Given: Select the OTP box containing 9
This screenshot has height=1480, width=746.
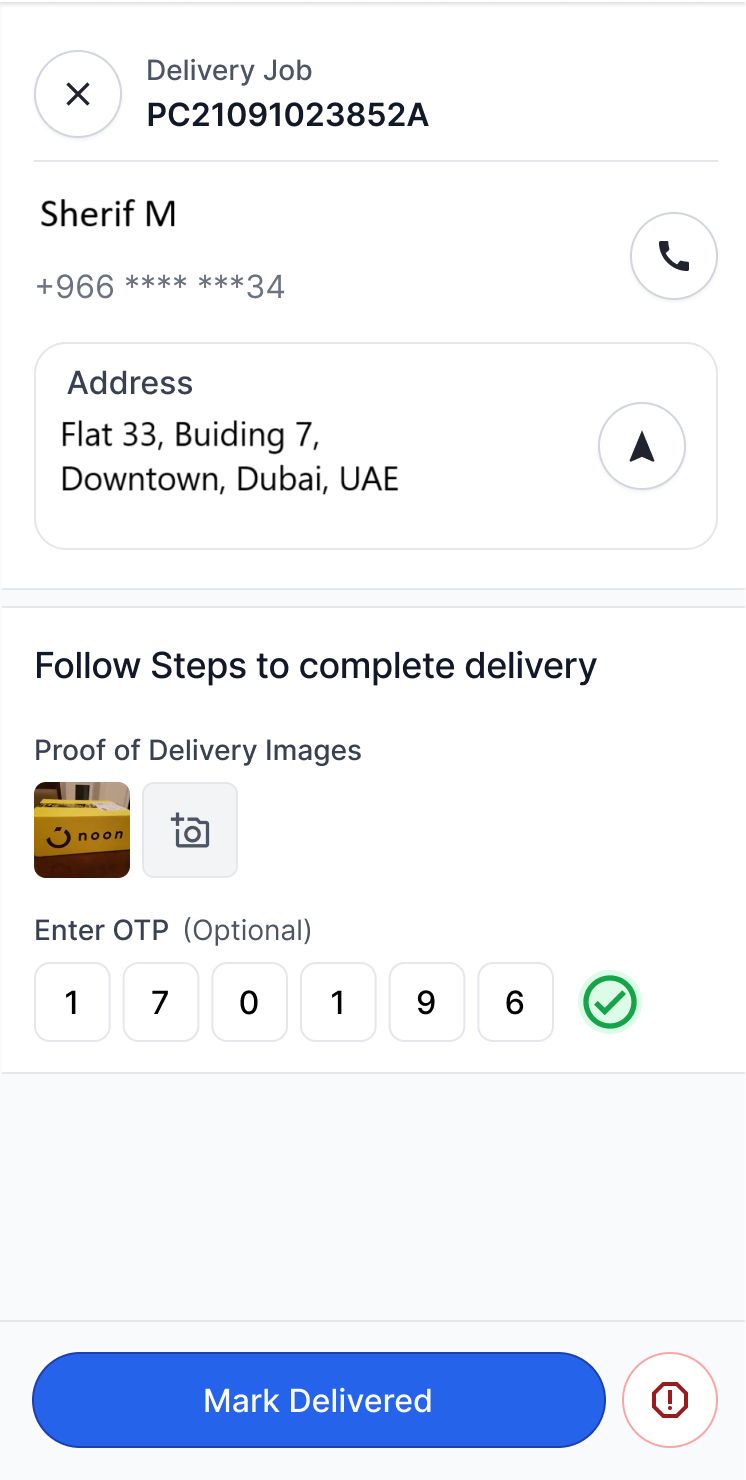Looking at the screenshot, I should pyautogui.click(x=427, y=1002).
